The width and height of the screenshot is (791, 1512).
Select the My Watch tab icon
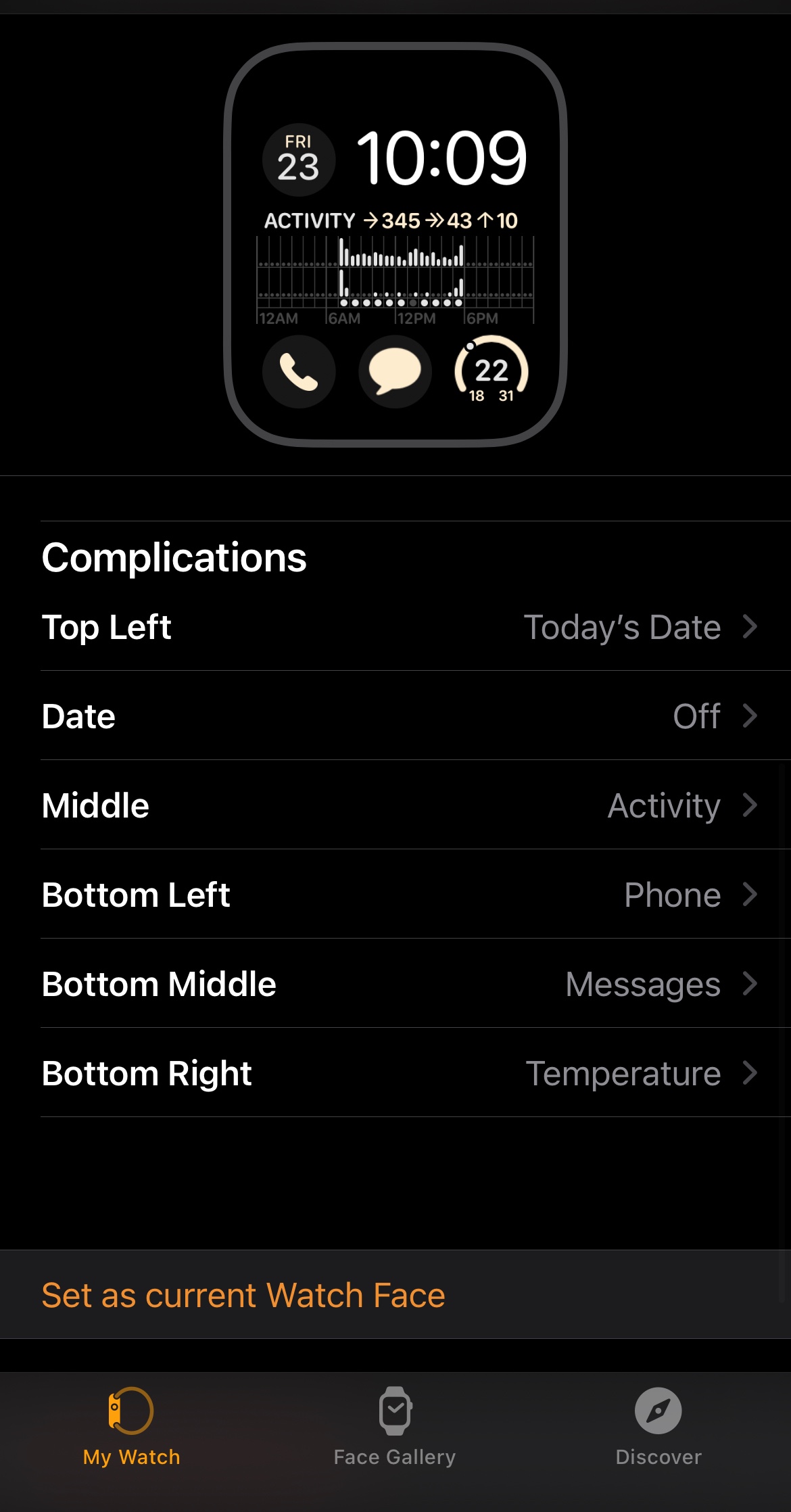click(x=133, y=1434)
